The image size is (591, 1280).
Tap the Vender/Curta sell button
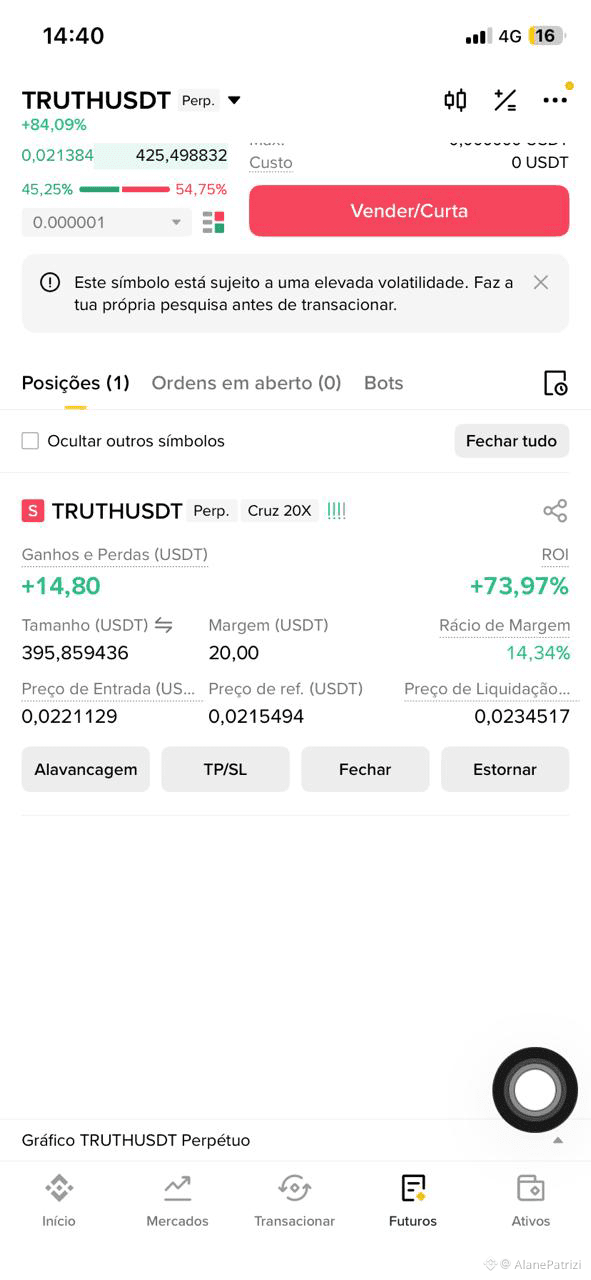click(409, 211)
